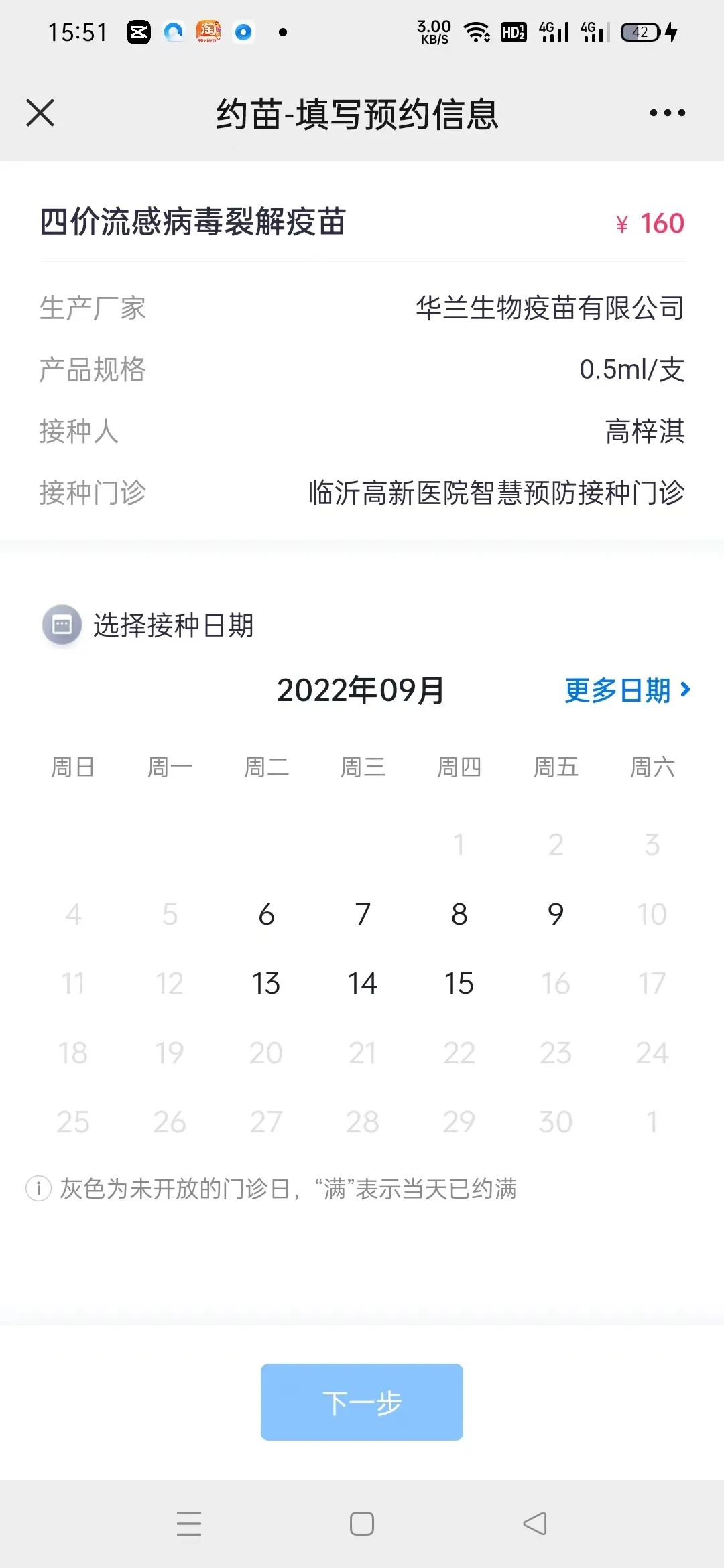
Task: Choose September 13 as vaccination day
Action: coord(266,984)
